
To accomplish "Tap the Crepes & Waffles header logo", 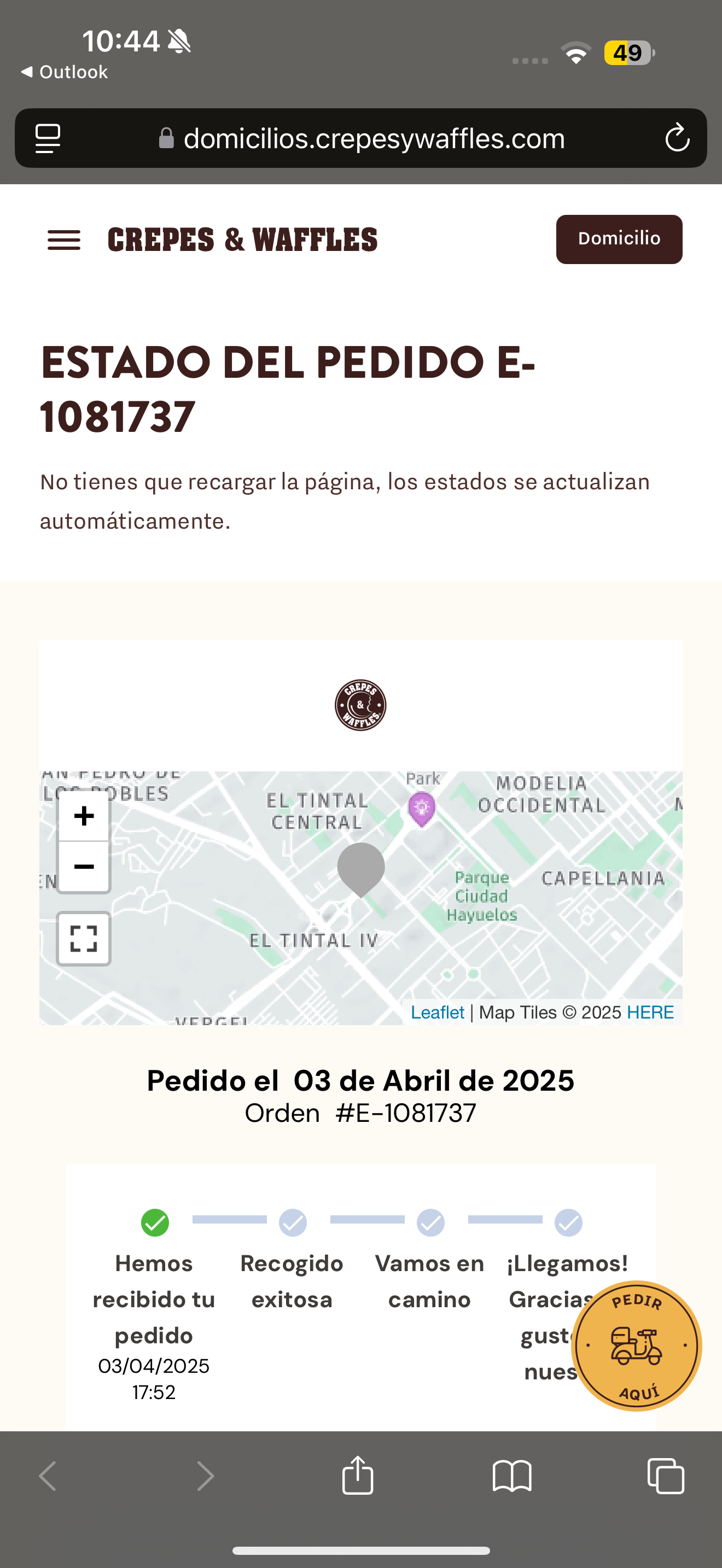I will (x=242, y=239).
